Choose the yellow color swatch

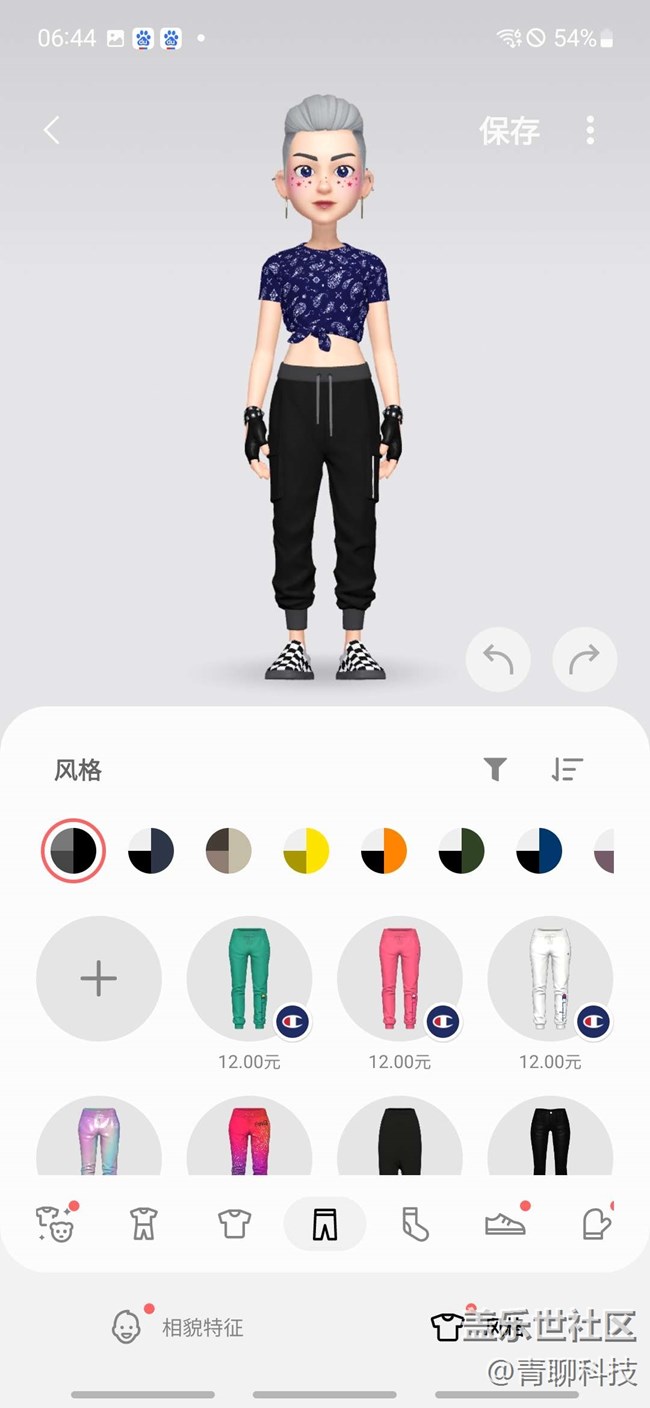pyautogui.click(x=306, y=851)
